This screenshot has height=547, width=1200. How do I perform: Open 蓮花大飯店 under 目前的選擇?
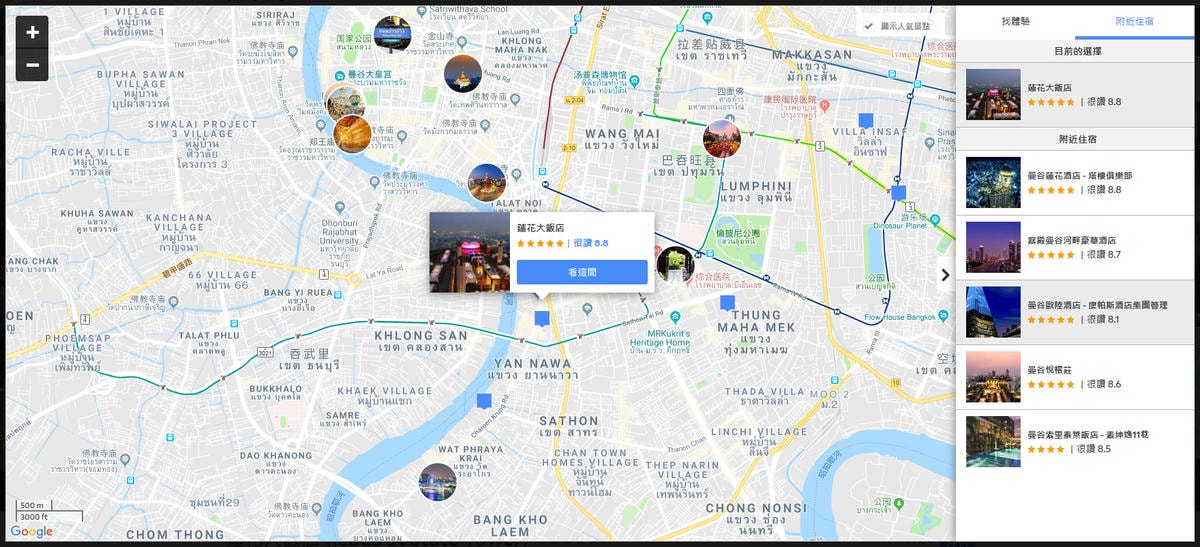(1075, 94)
